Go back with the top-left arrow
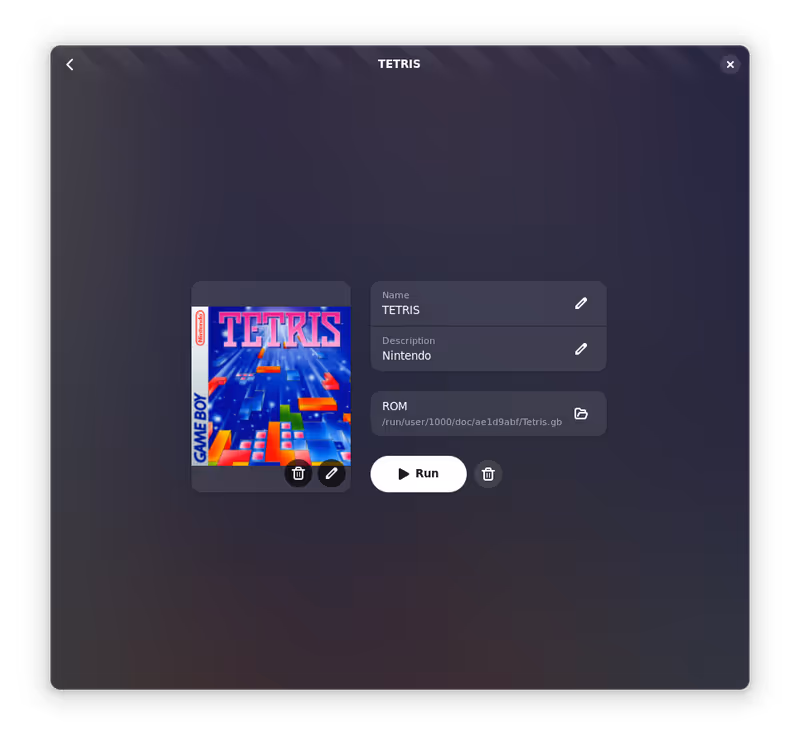This screenshot has height=745, width=800. 70,65
